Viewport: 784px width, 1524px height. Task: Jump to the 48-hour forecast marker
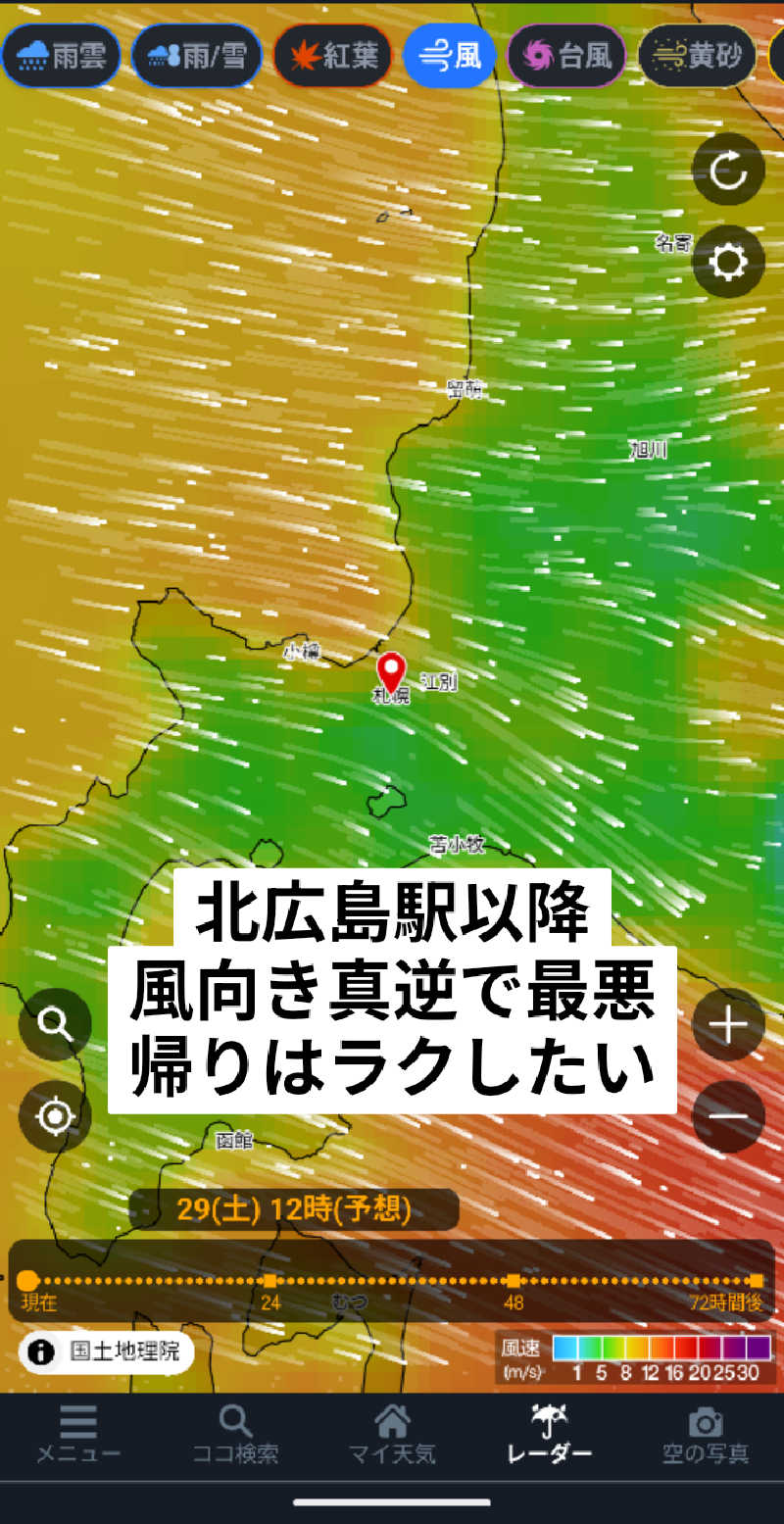point(514,1281)
